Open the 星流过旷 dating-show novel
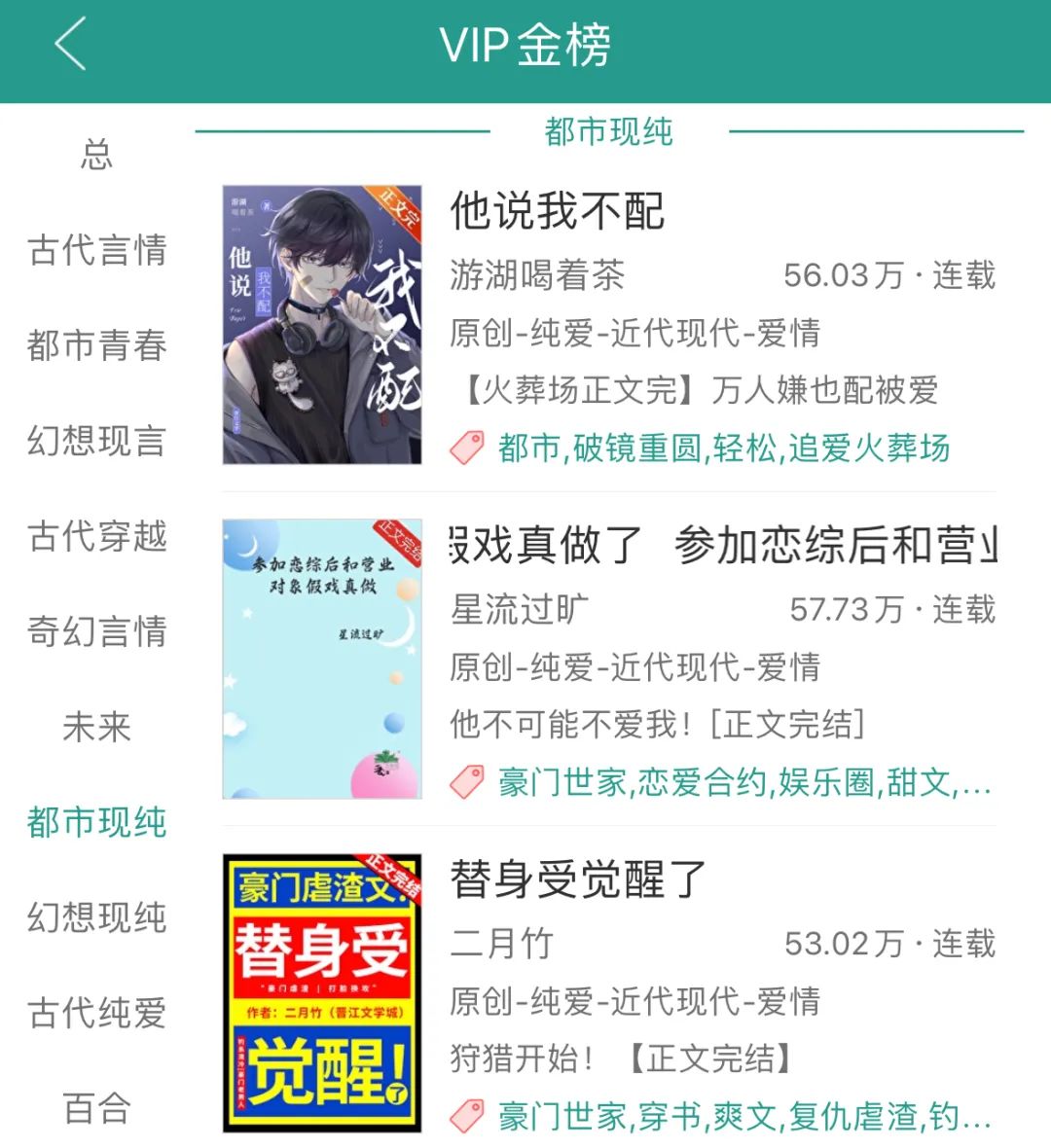1051x1148 pixels. click(x=722, y=546)
